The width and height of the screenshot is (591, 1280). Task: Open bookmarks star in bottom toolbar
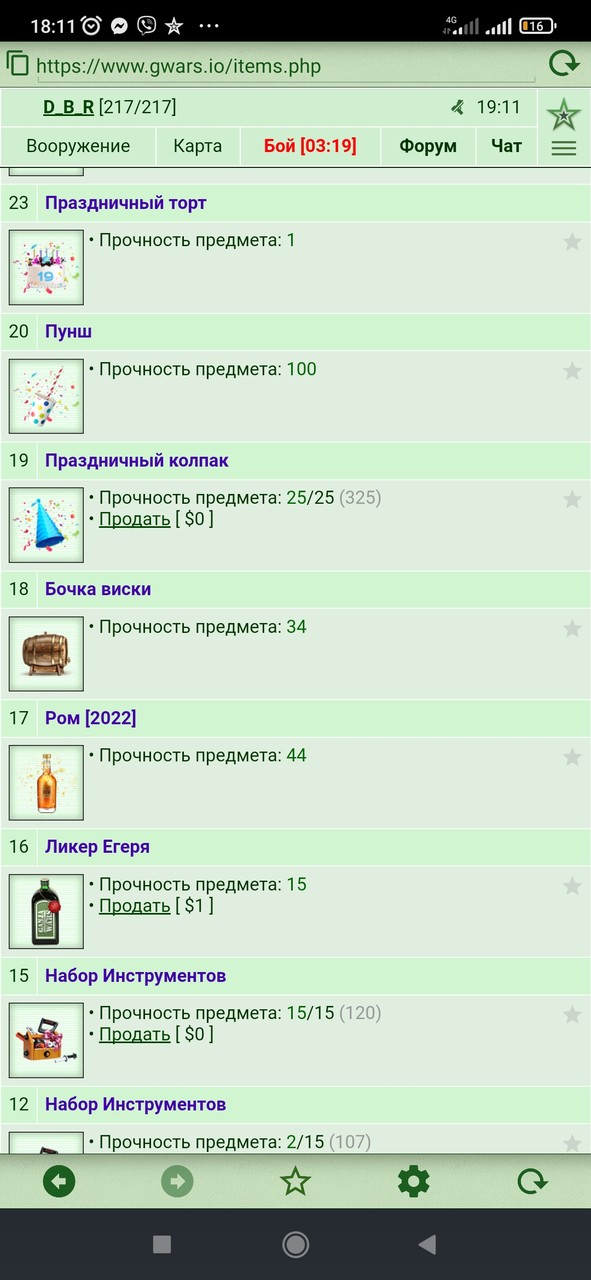pos(295,1182)
